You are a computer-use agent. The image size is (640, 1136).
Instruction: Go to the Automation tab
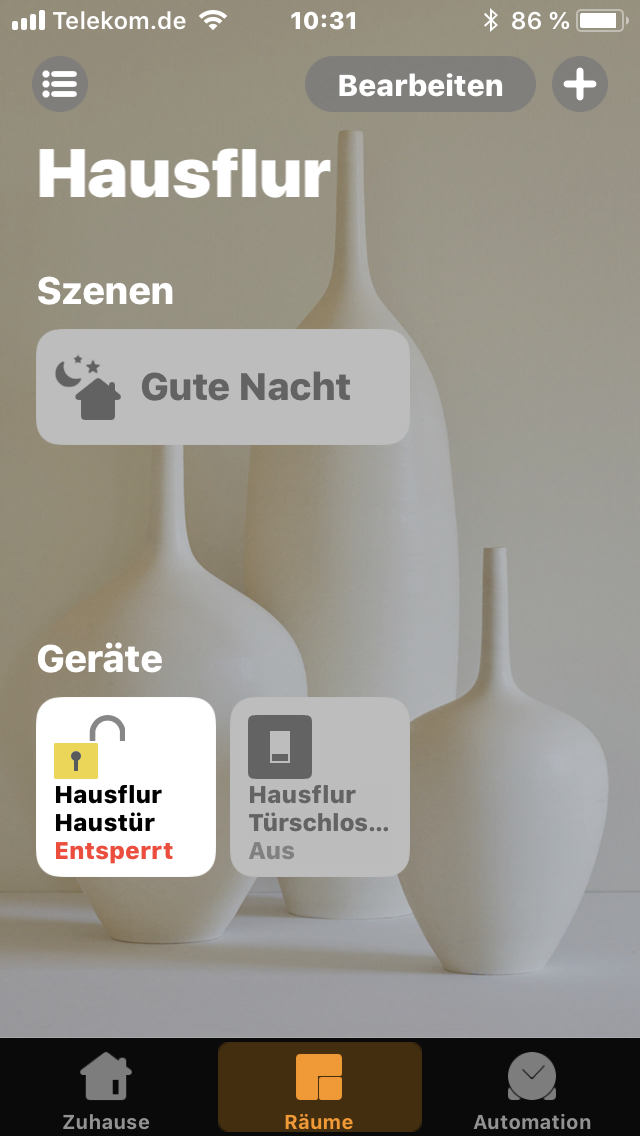(x=532, y=1090)
